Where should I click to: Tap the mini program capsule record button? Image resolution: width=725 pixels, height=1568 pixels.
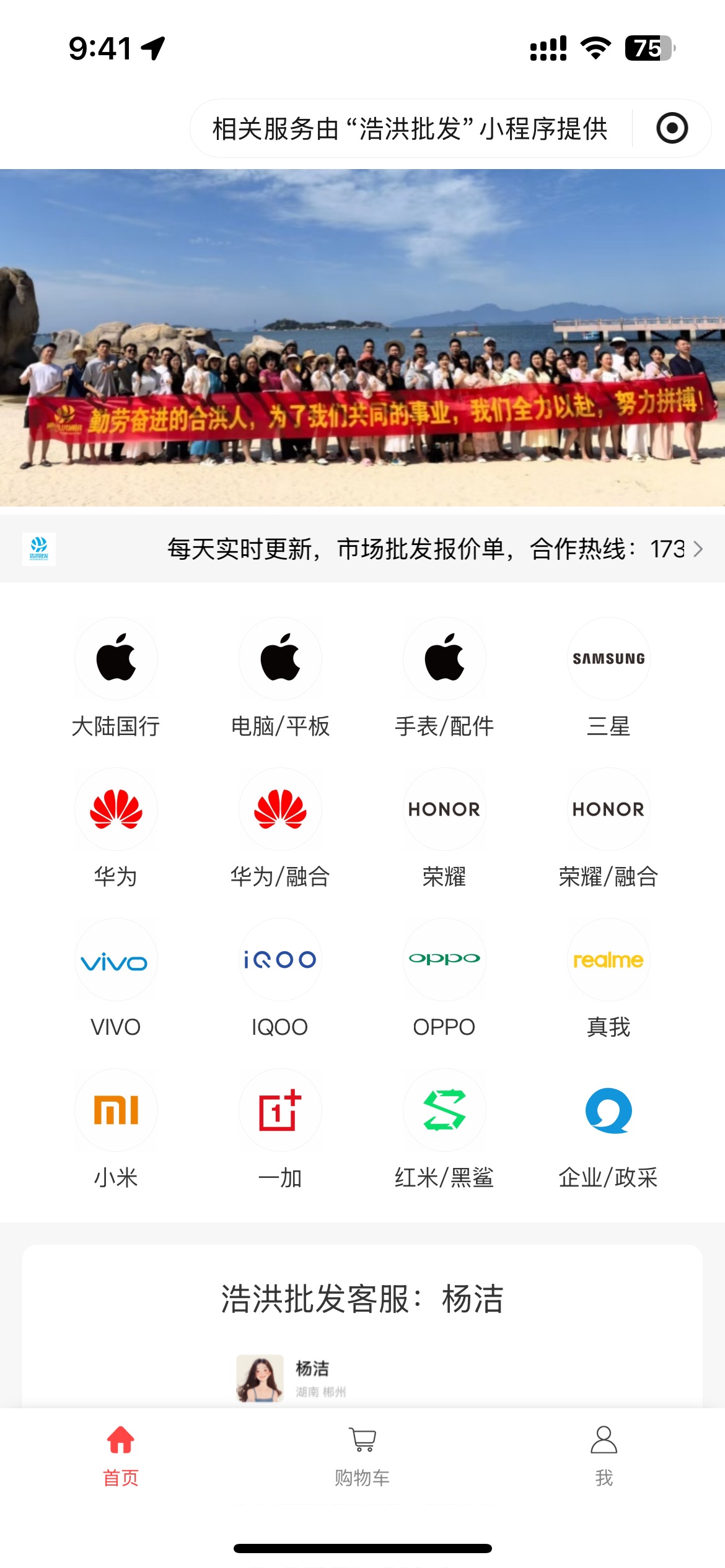click(x=672, y=128)
